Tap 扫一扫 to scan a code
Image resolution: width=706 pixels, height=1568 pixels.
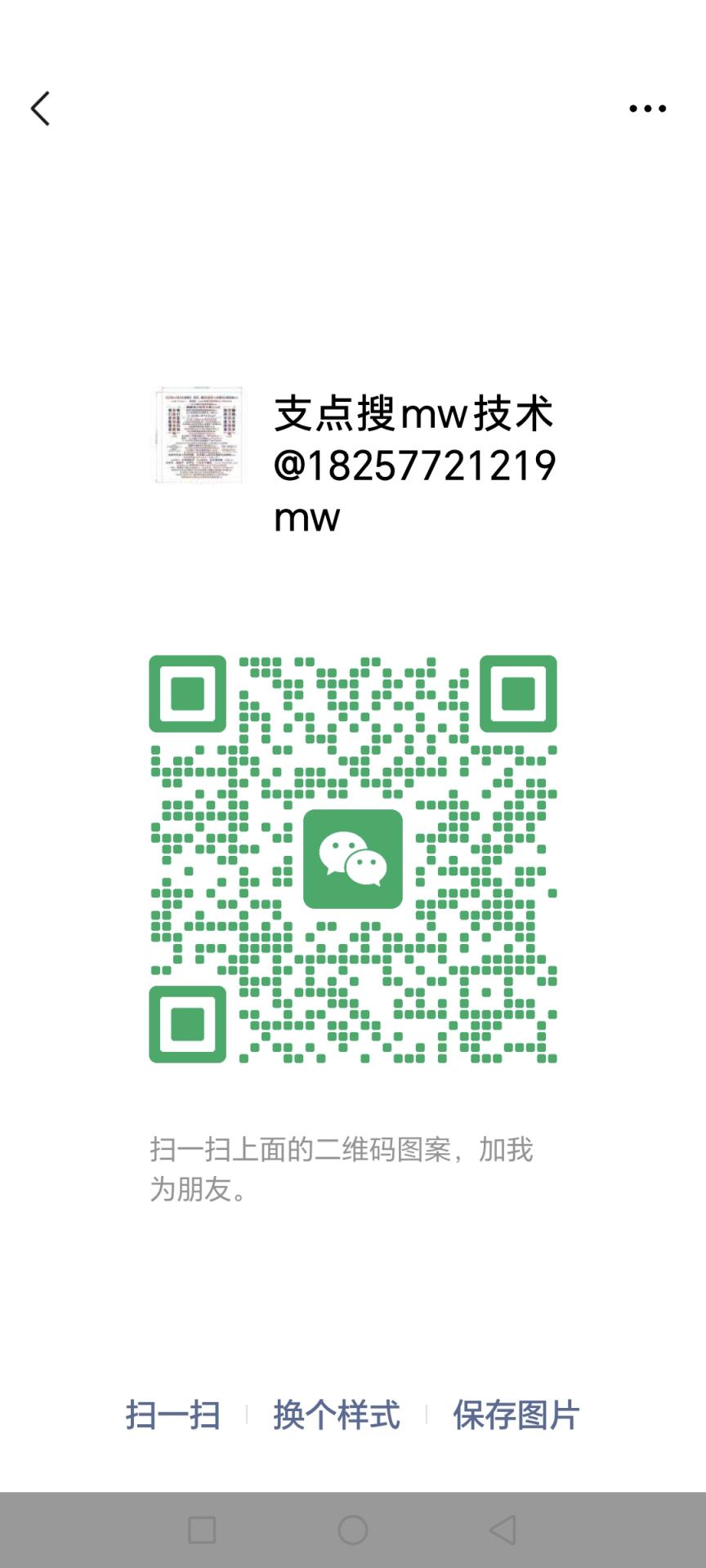tap(173, 1415)
